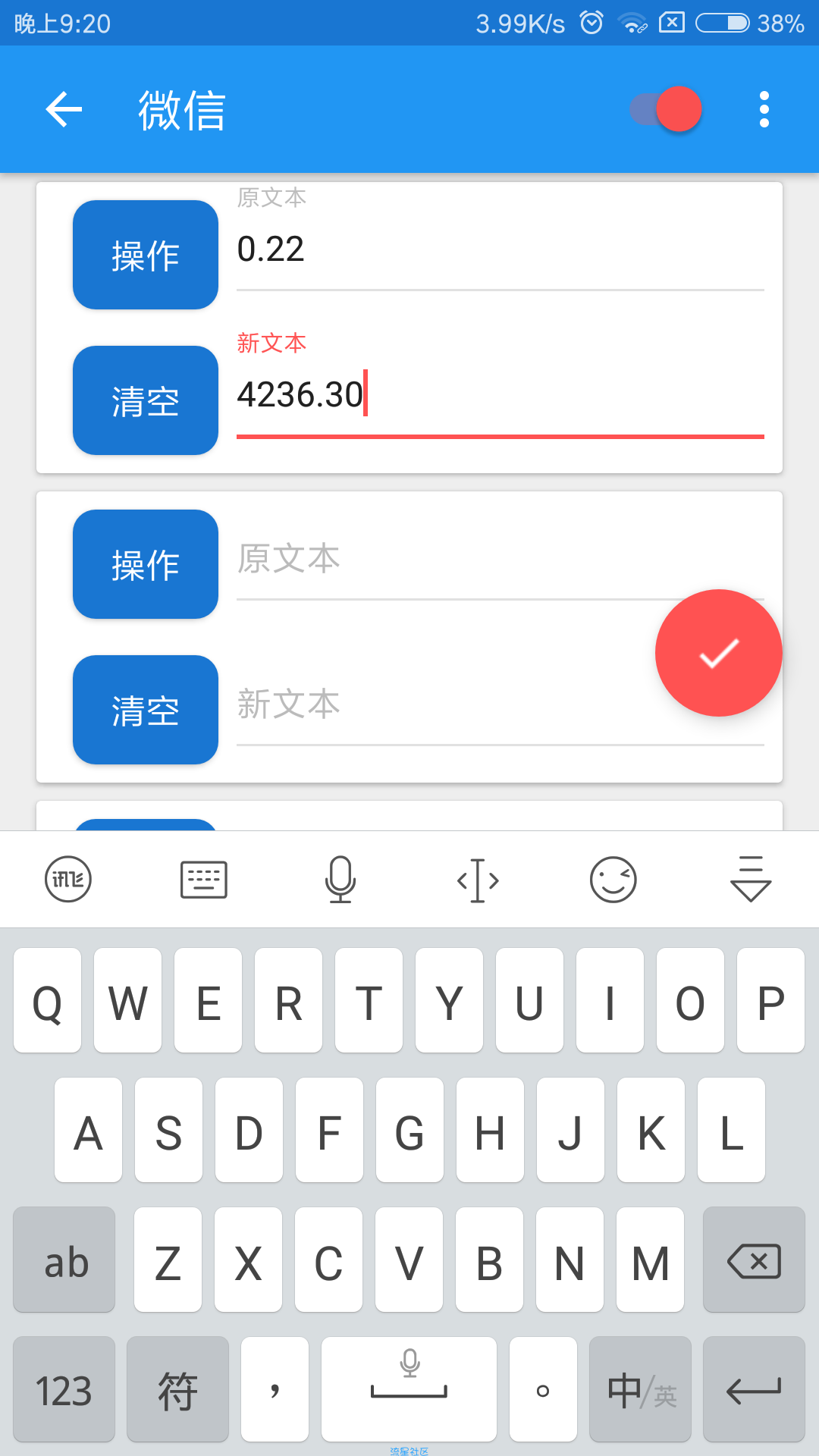Enter text in the empty 原文本 field
The width and height of the screenshot is (819, 1456).
tap(440, 560)
